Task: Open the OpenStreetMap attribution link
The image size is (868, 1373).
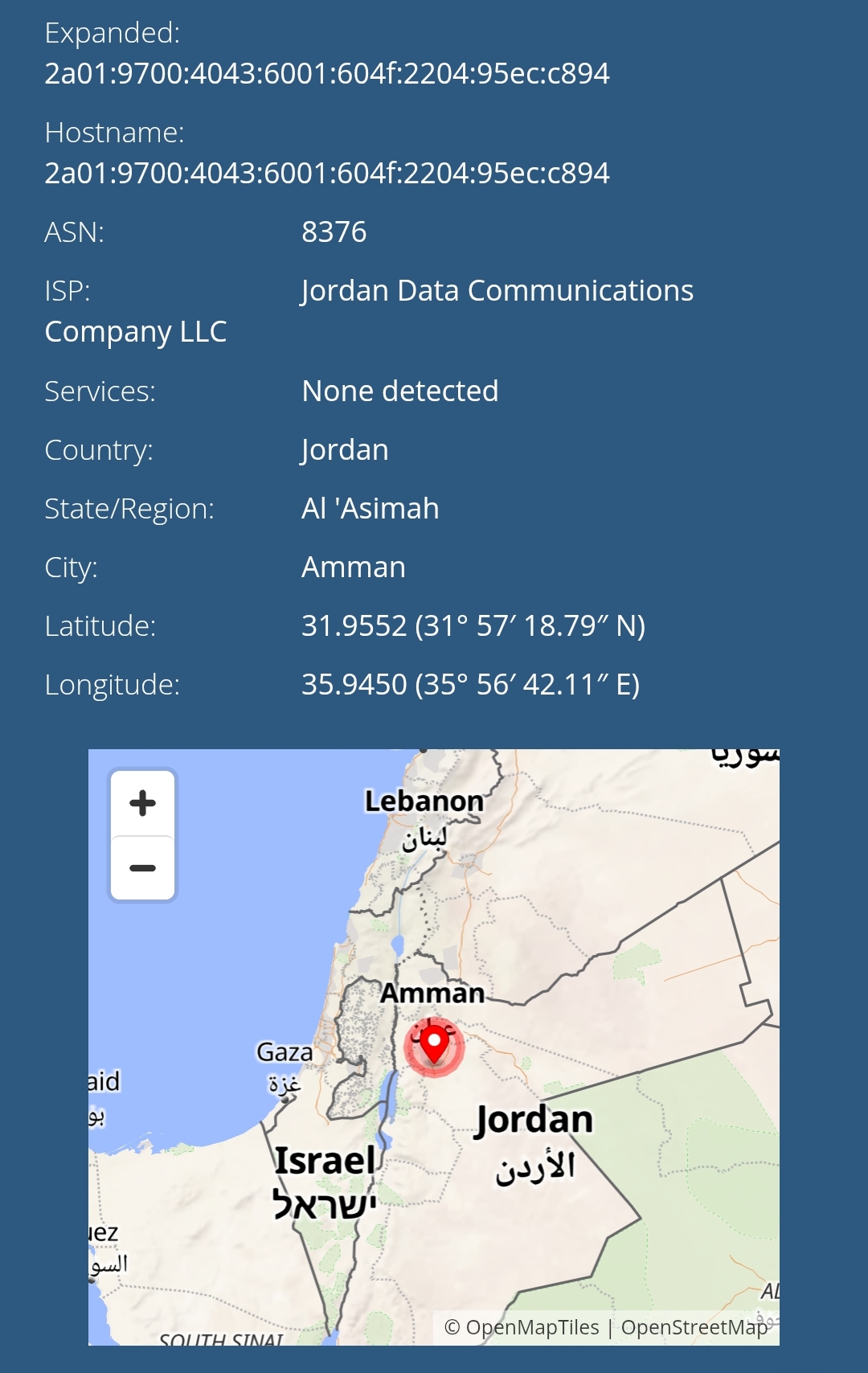Action: [x=694, y=1327]
